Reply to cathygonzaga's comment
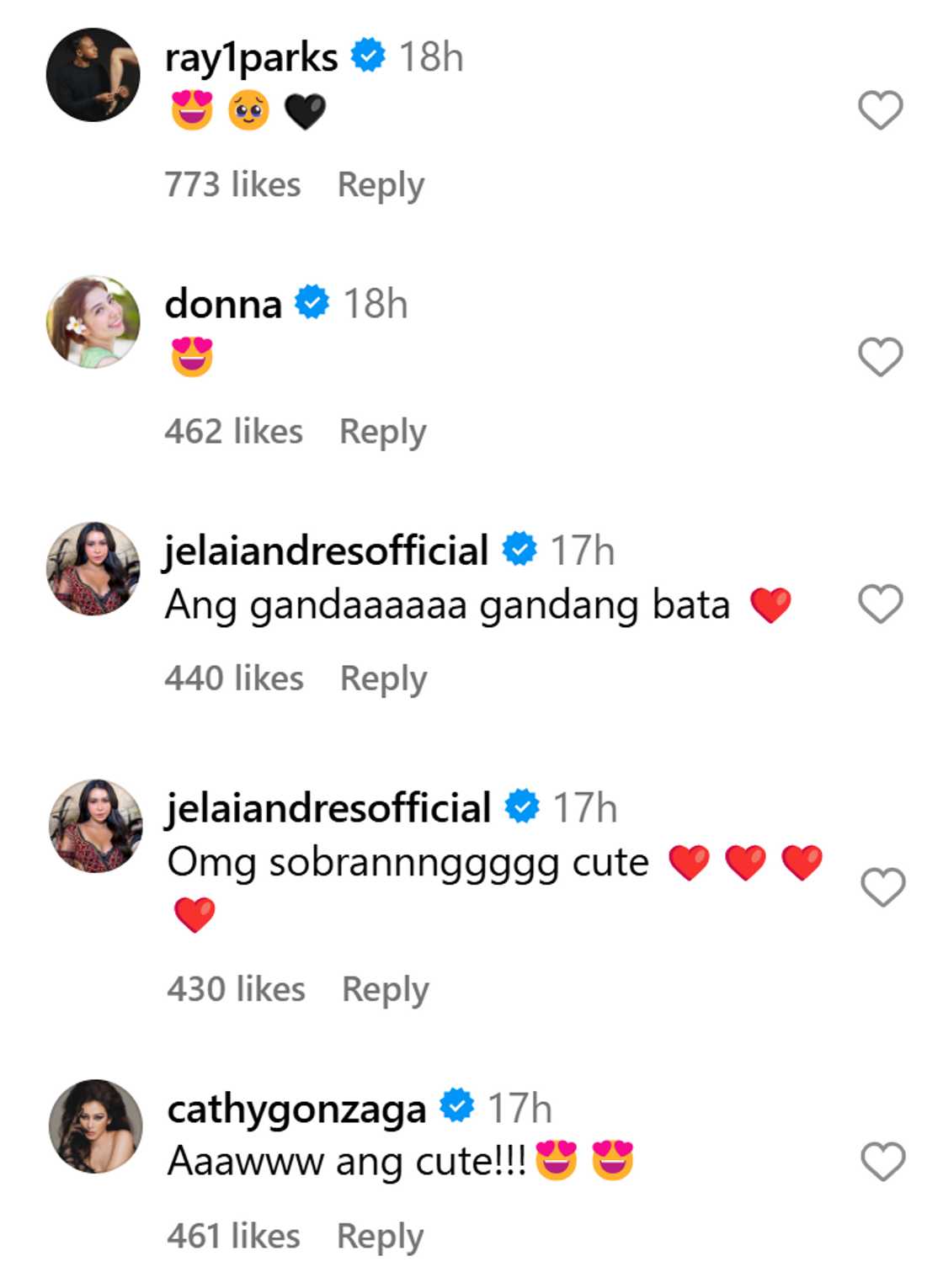 [x=380, y=1237]
